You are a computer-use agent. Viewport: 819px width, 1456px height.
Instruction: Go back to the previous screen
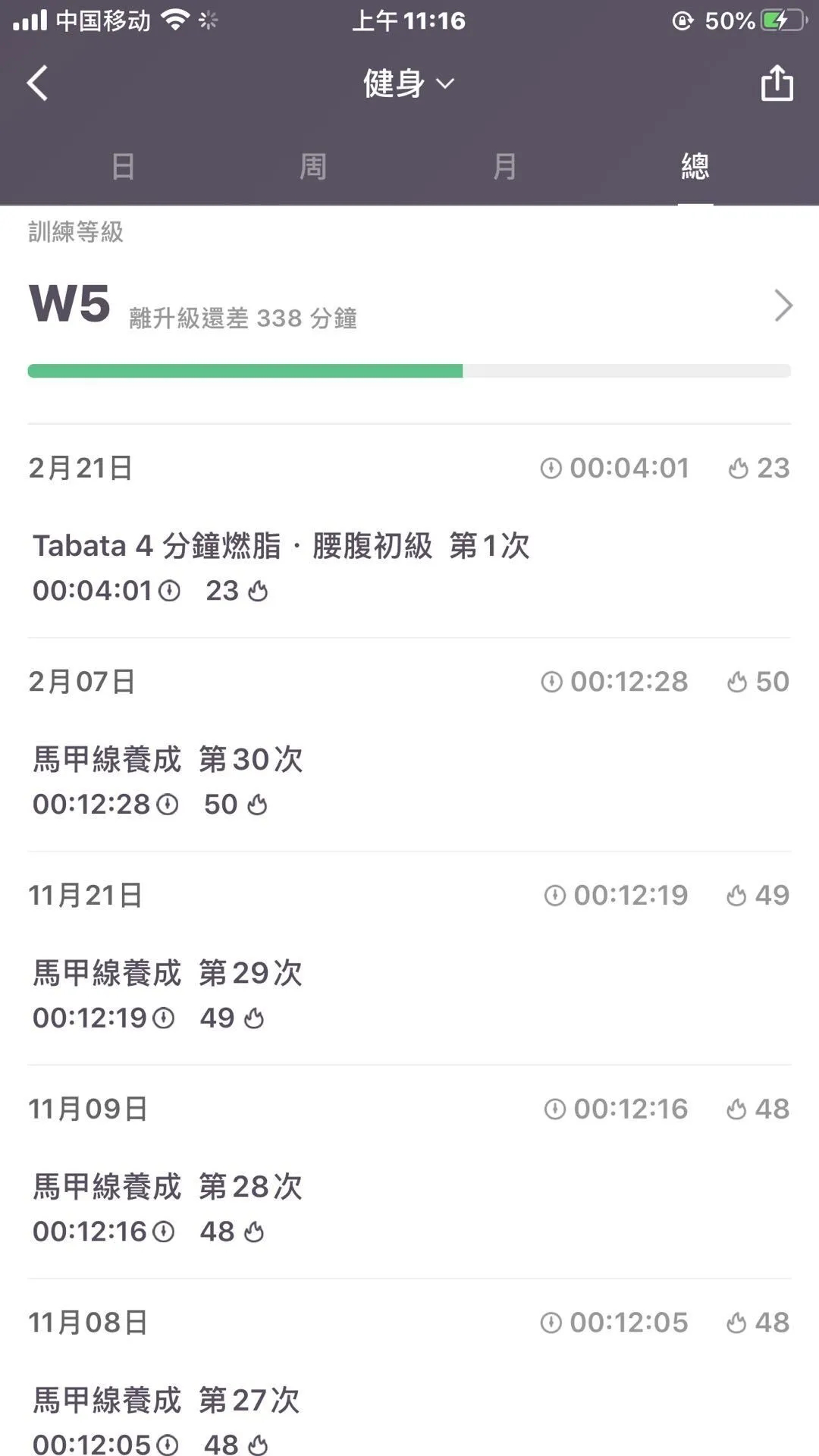(38, 83)
